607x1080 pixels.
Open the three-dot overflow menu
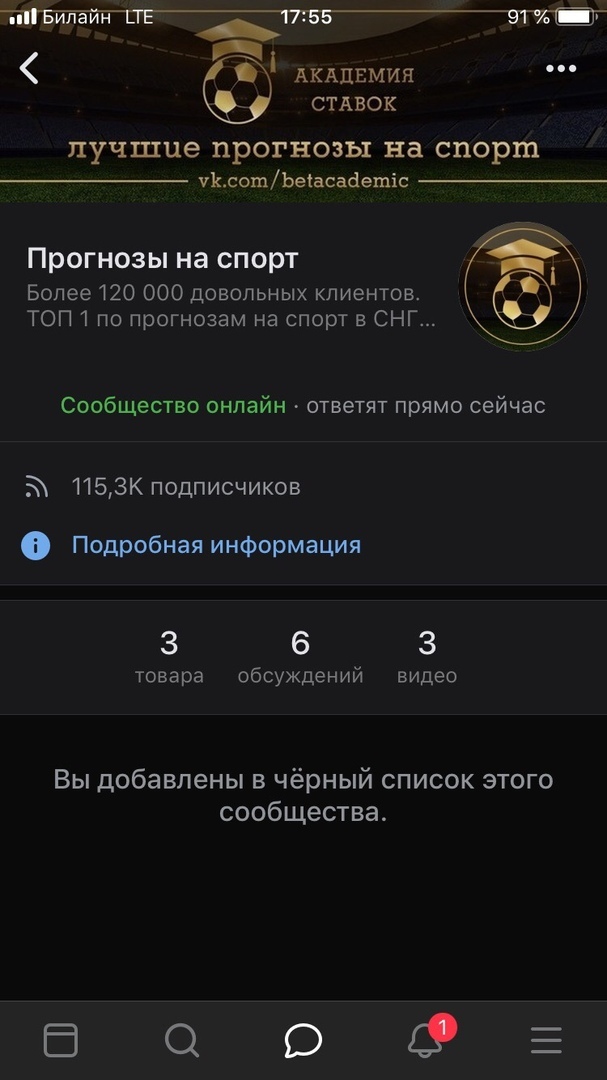560,68
